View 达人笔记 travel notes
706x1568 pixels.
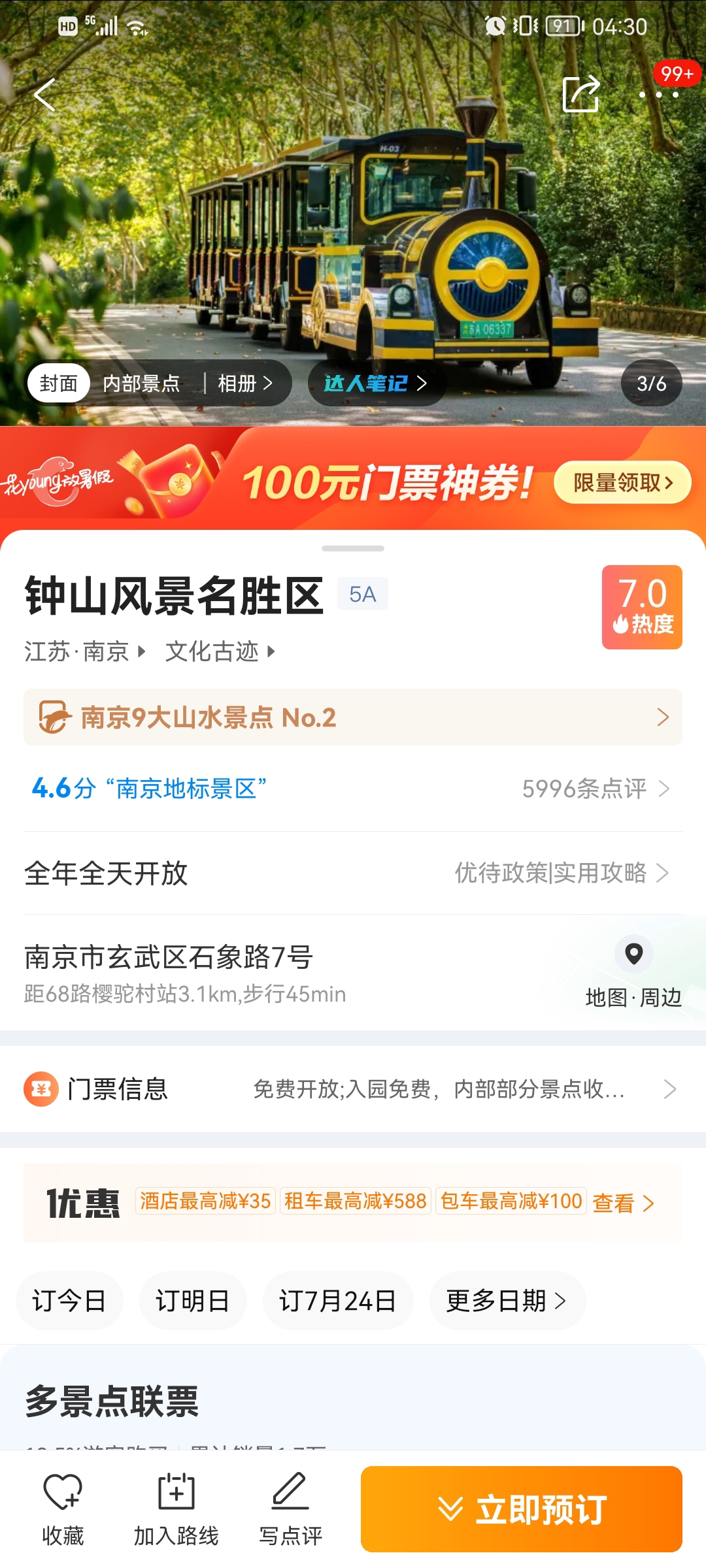pos(376,384)
